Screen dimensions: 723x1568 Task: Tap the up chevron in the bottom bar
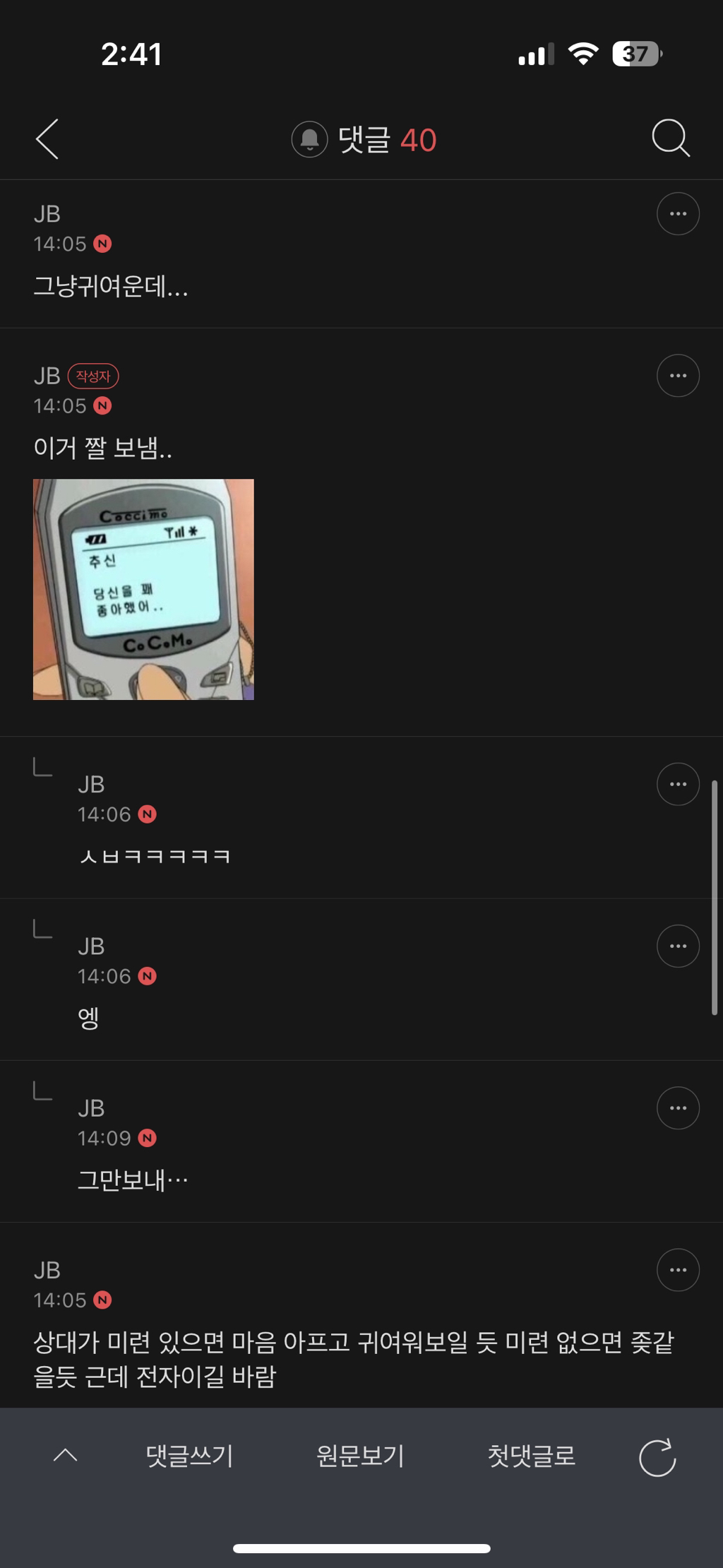[x=66, y=1455]
